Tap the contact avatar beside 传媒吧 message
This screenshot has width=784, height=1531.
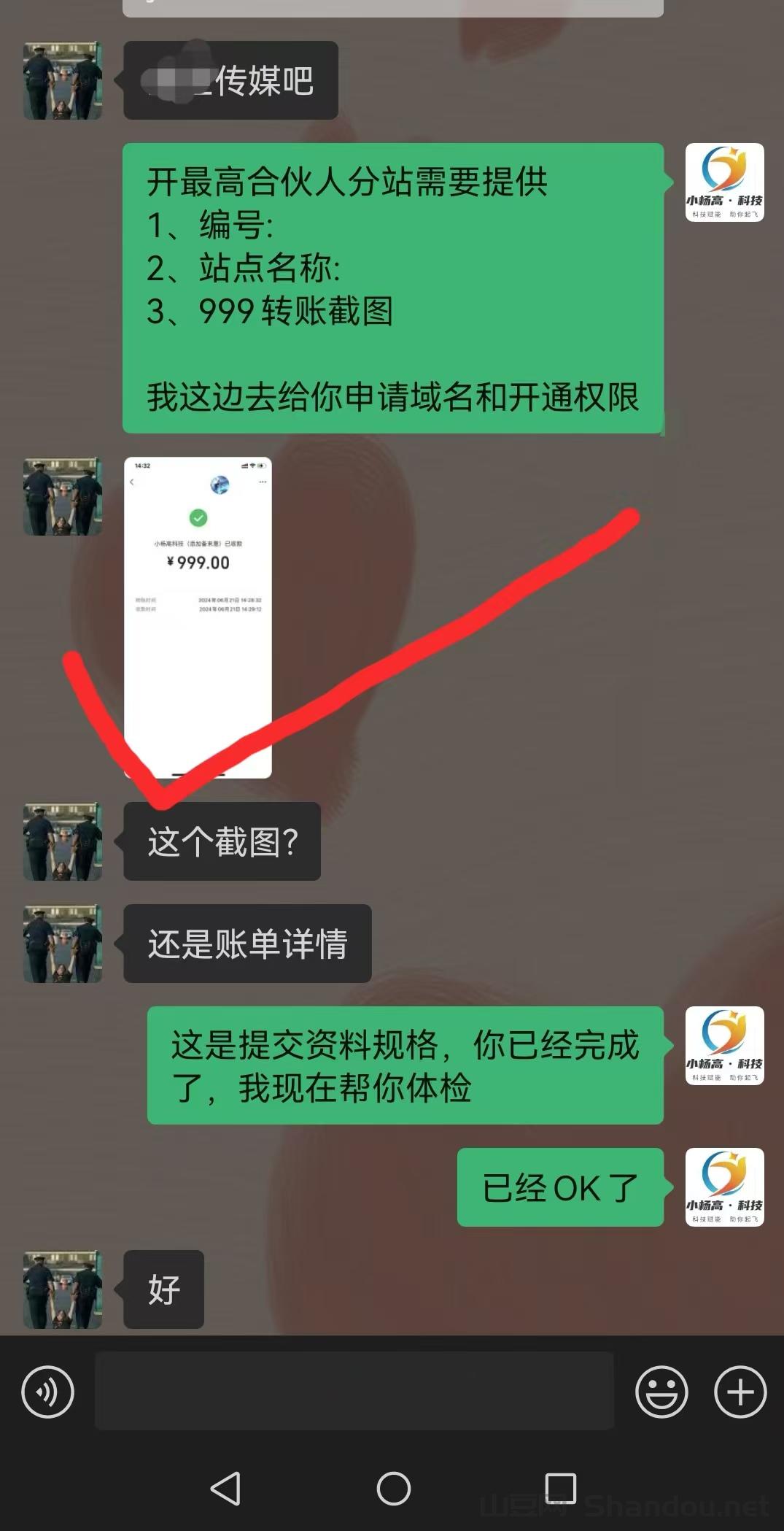pyautogui.click(x=63, y=80)
